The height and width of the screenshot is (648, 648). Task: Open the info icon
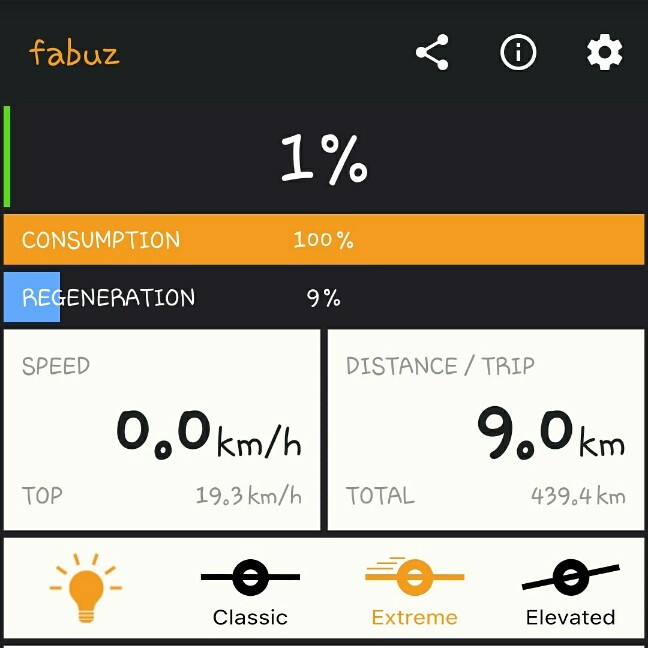[x=518, y=53]
